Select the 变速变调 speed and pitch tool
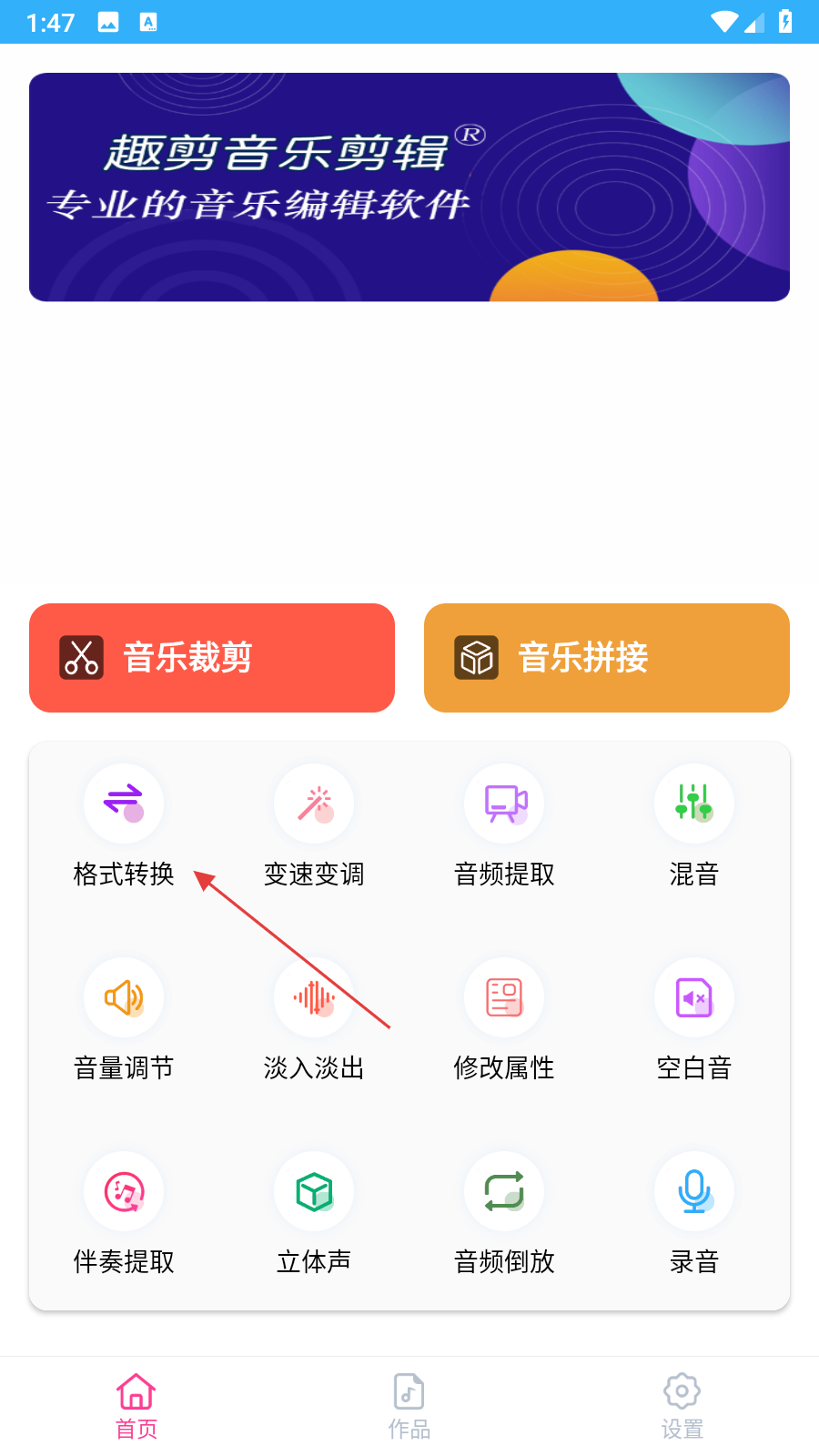The image size is (819, 1456). (x=314, y=825)
